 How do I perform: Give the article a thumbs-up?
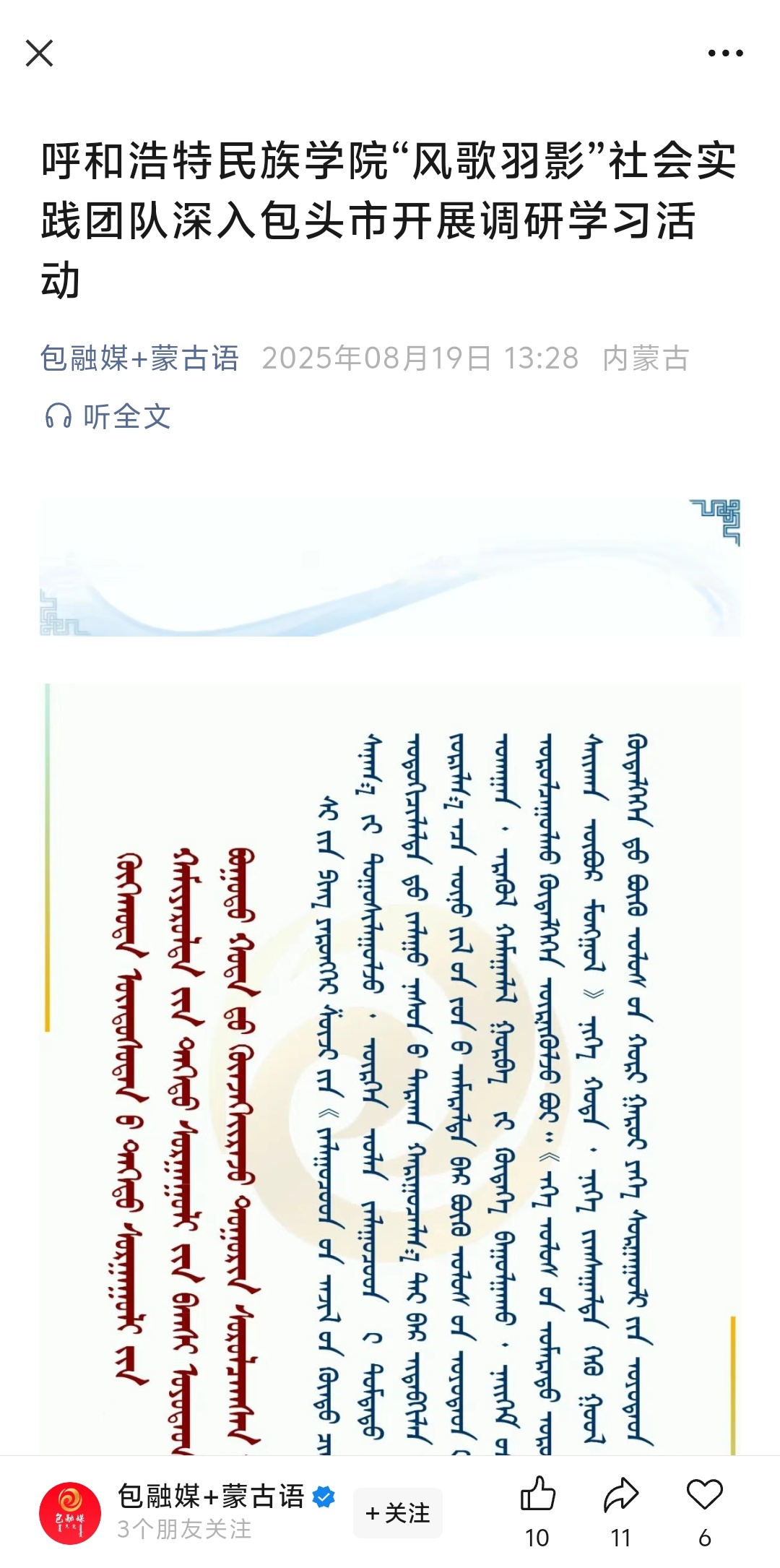[x=537, y=1495]
